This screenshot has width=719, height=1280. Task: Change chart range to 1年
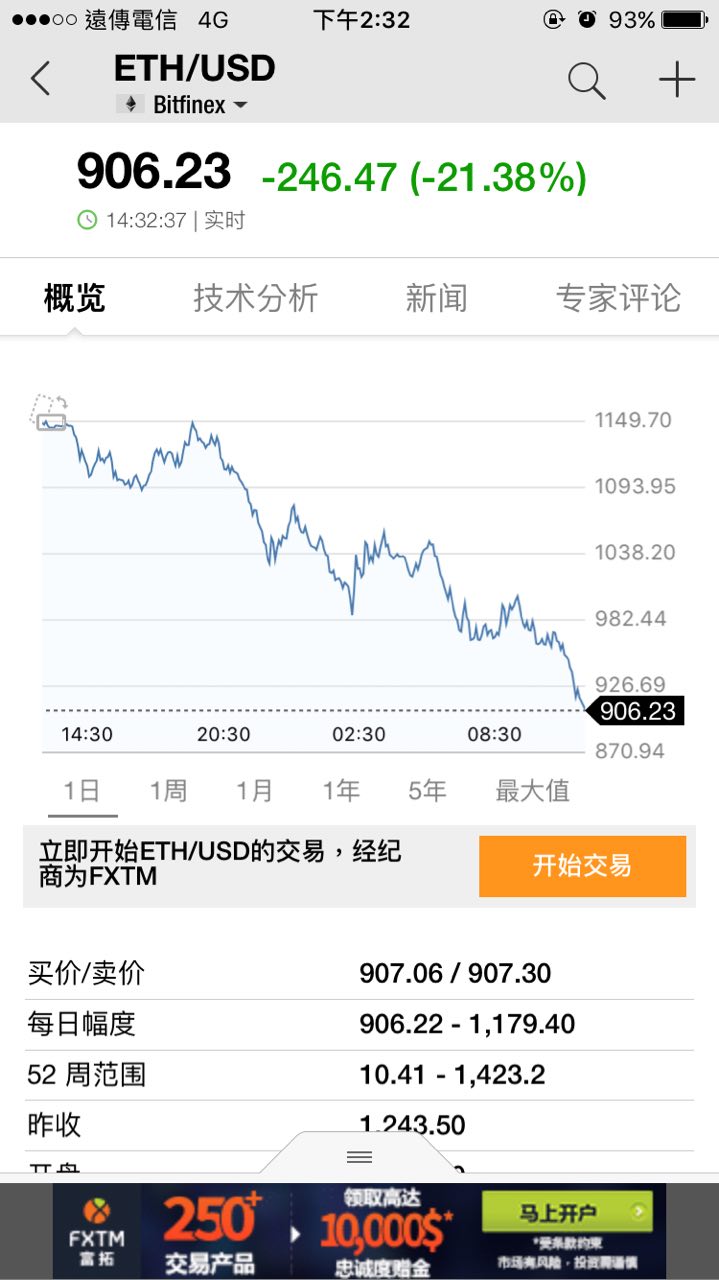[340, 791]
